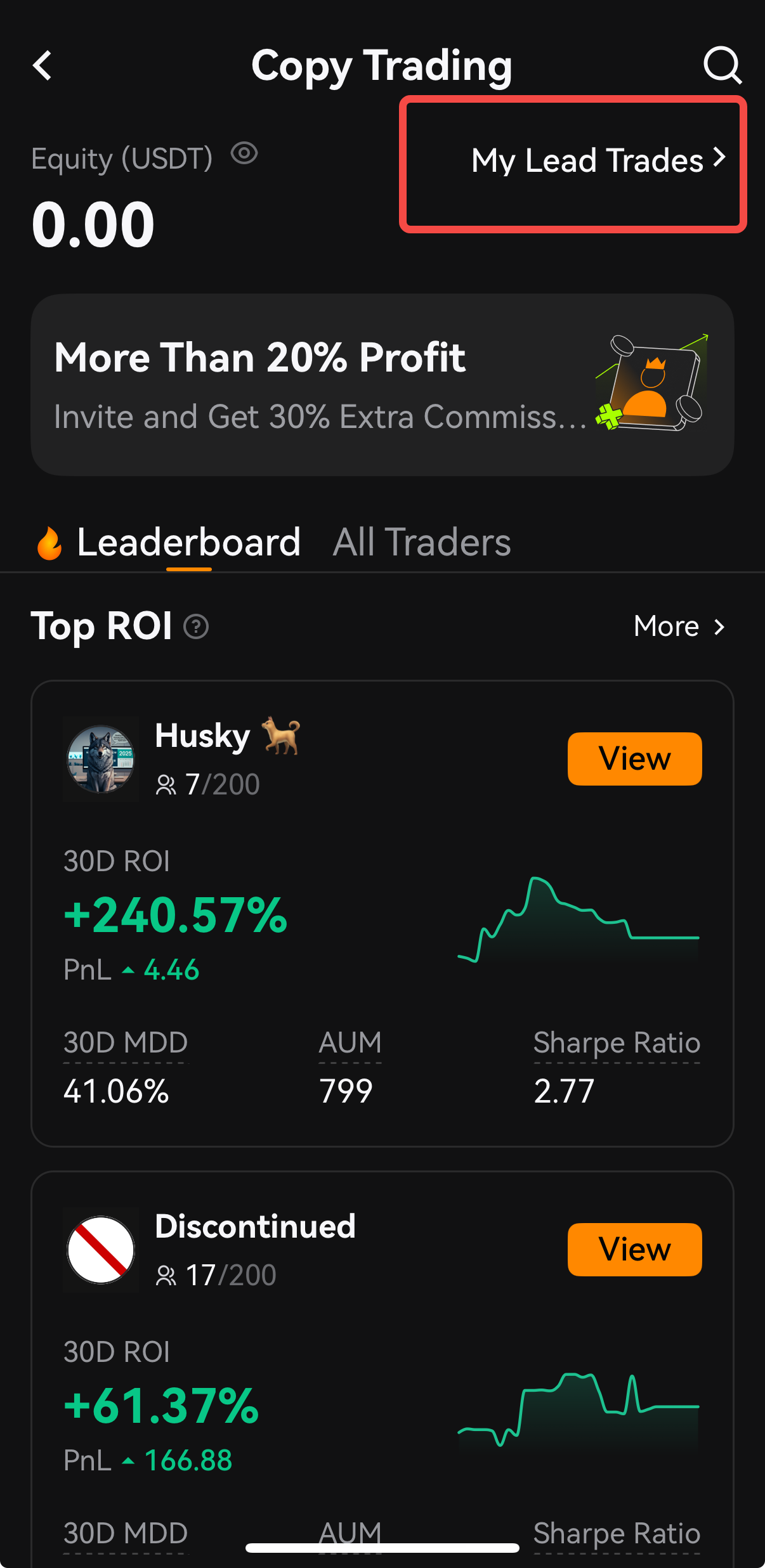Open the More Than 20% Profit banner
The image size is (765, 1568).
[383, 385]
